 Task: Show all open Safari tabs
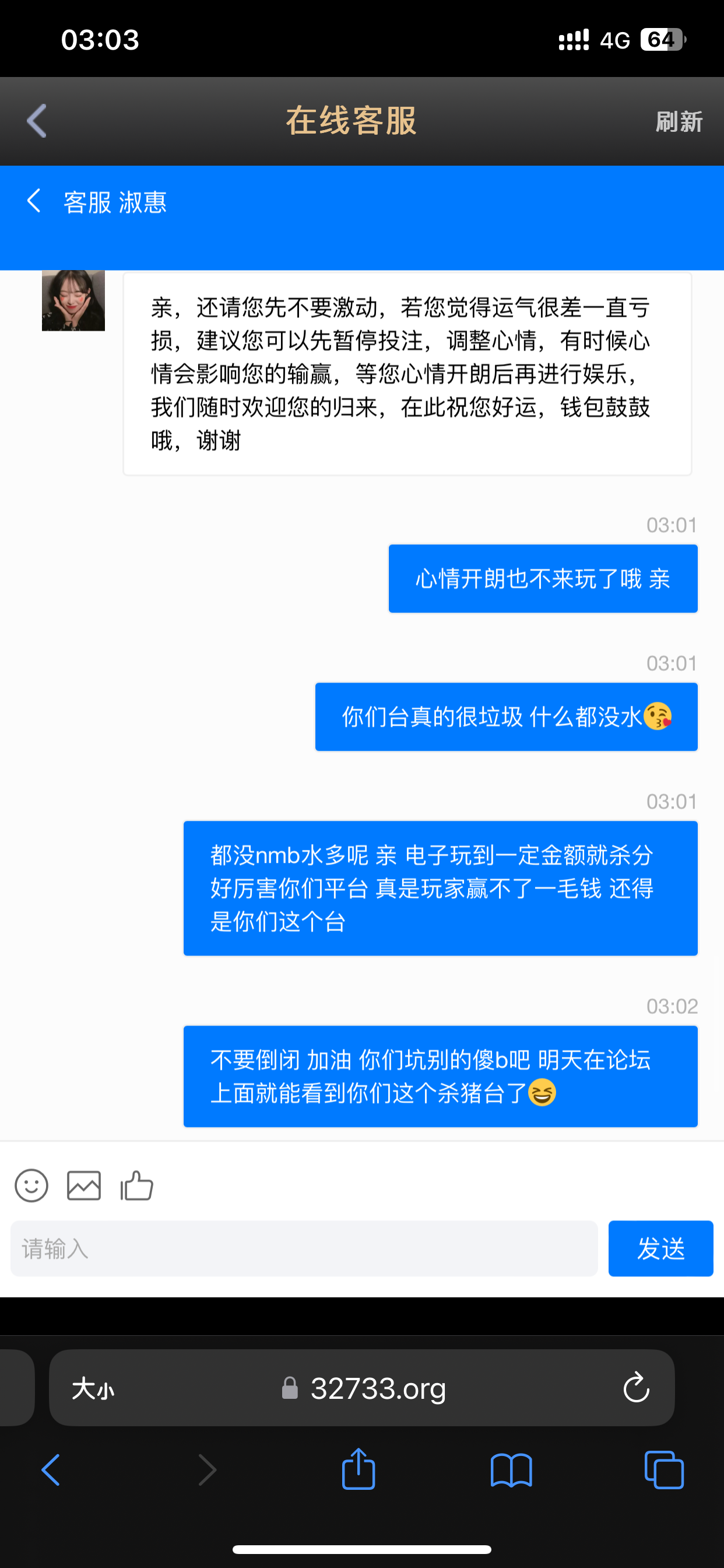[x=665, y=1469]
